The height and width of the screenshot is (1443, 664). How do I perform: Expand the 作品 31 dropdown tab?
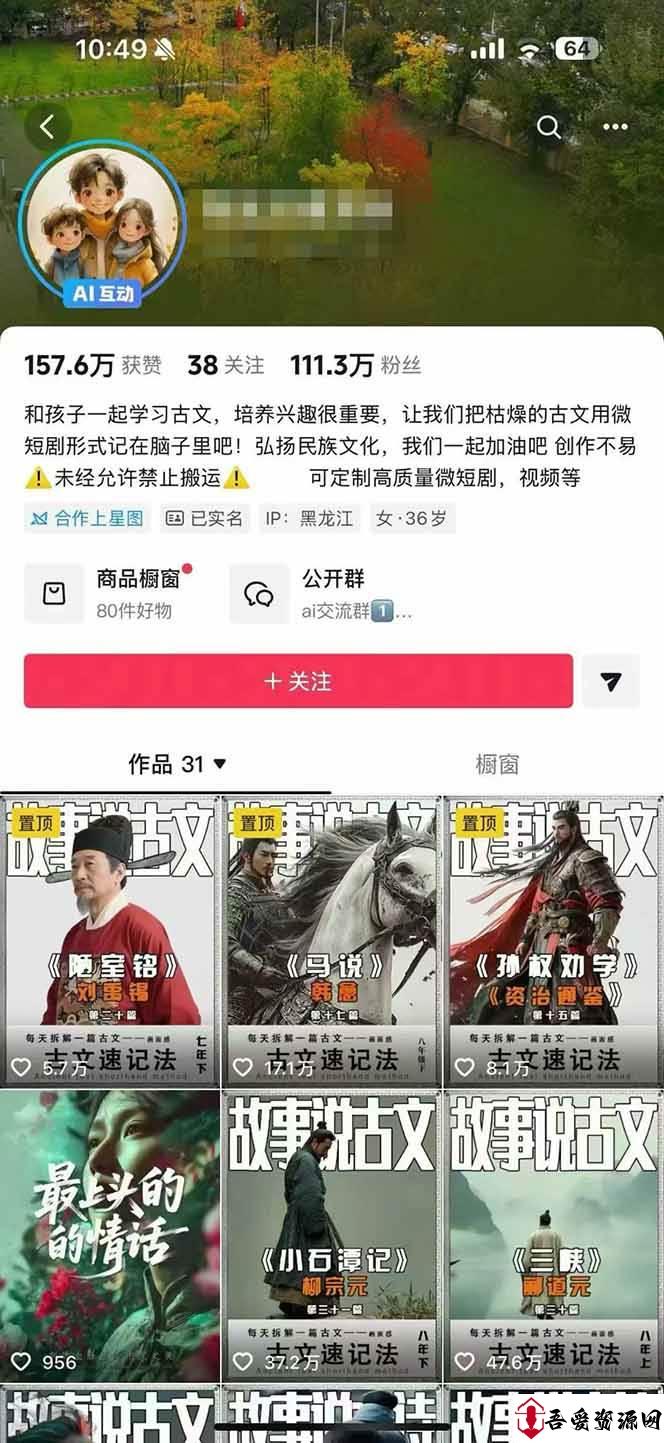click(177, 765)
